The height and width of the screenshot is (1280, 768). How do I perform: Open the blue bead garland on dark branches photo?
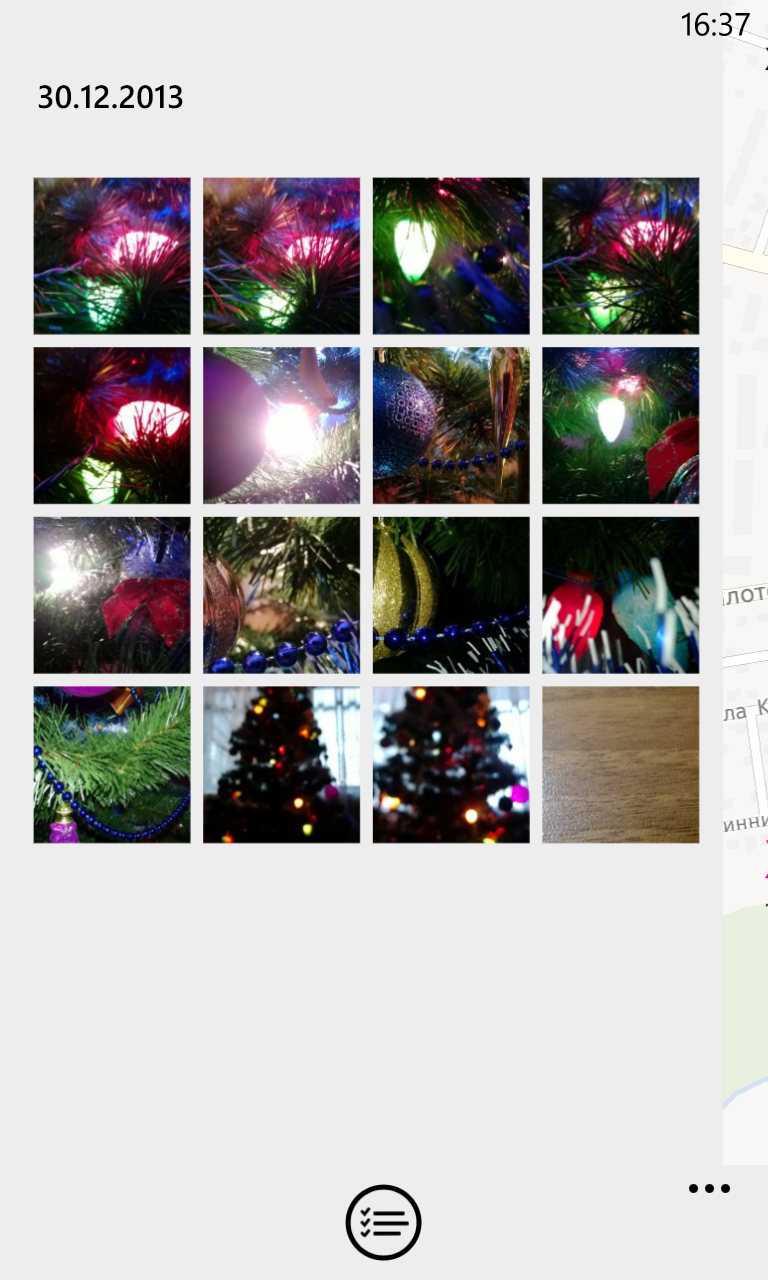282,595
